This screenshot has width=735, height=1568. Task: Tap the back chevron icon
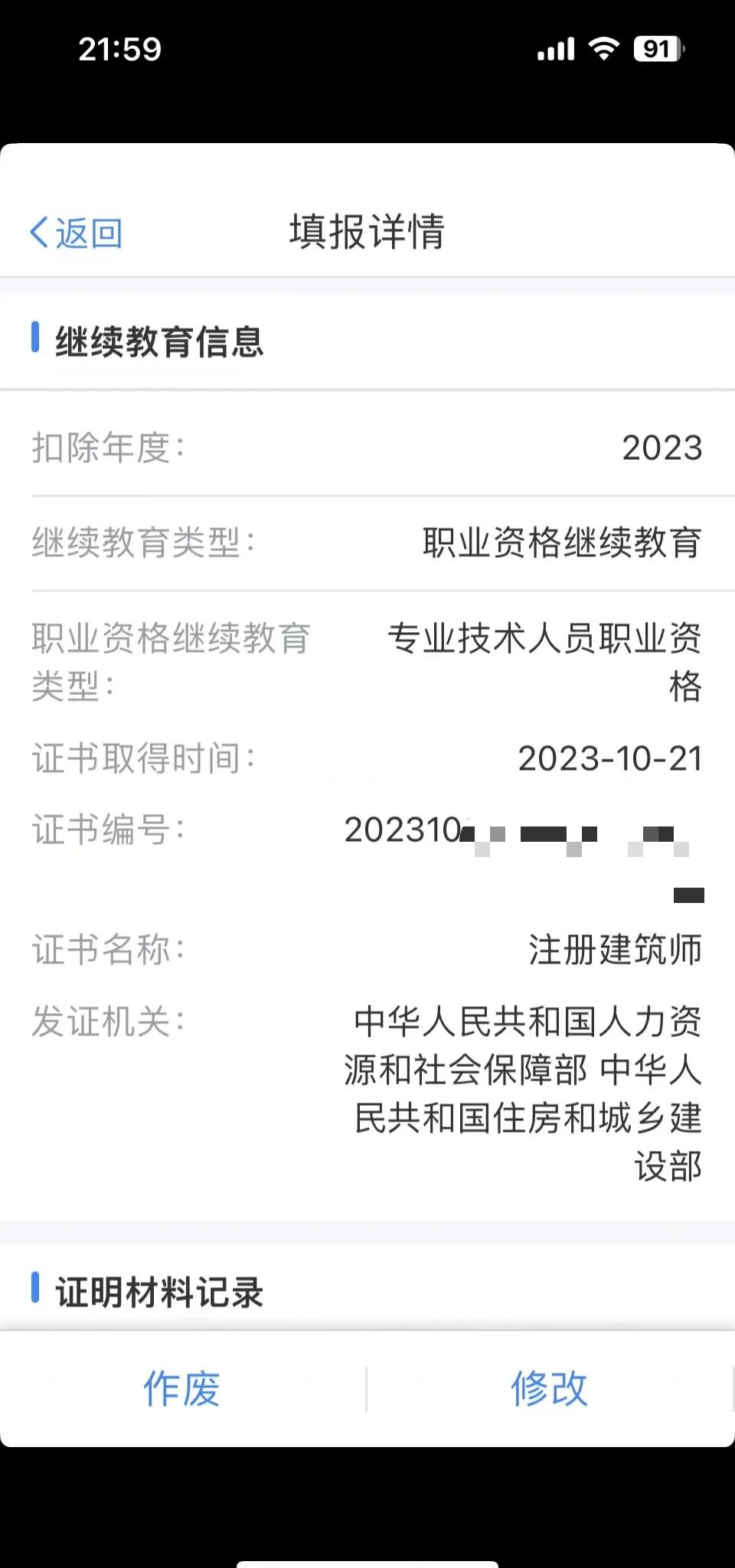coord(37,232)
